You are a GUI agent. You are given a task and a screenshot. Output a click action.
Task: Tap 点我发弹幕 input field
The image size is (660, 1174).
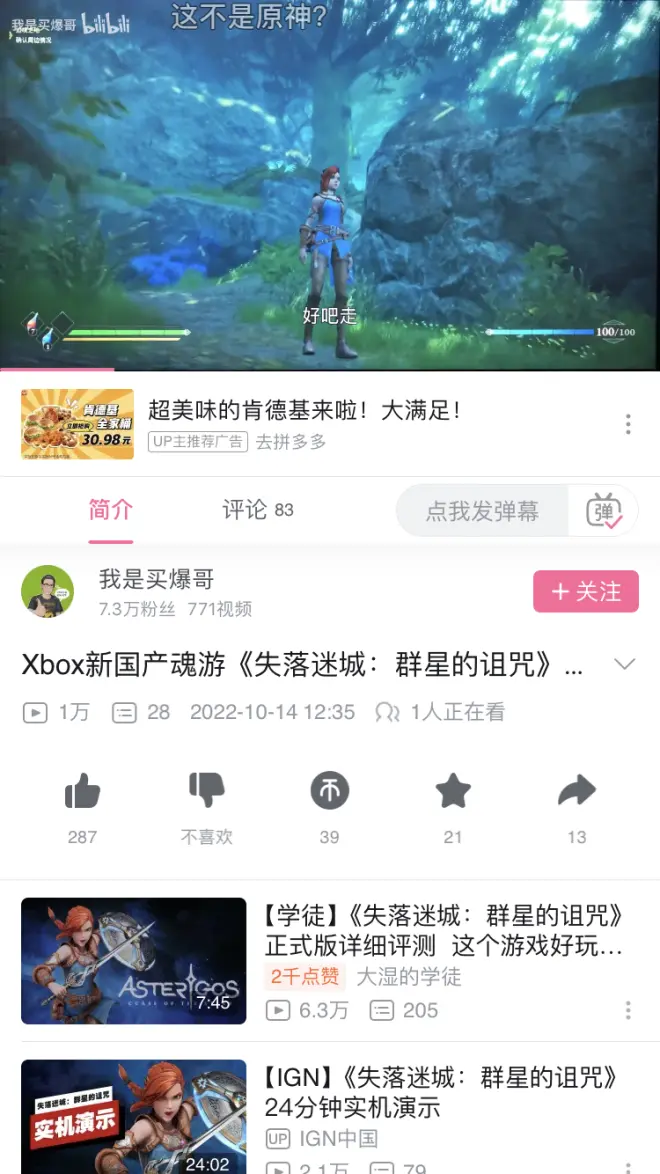pos(482,511)
